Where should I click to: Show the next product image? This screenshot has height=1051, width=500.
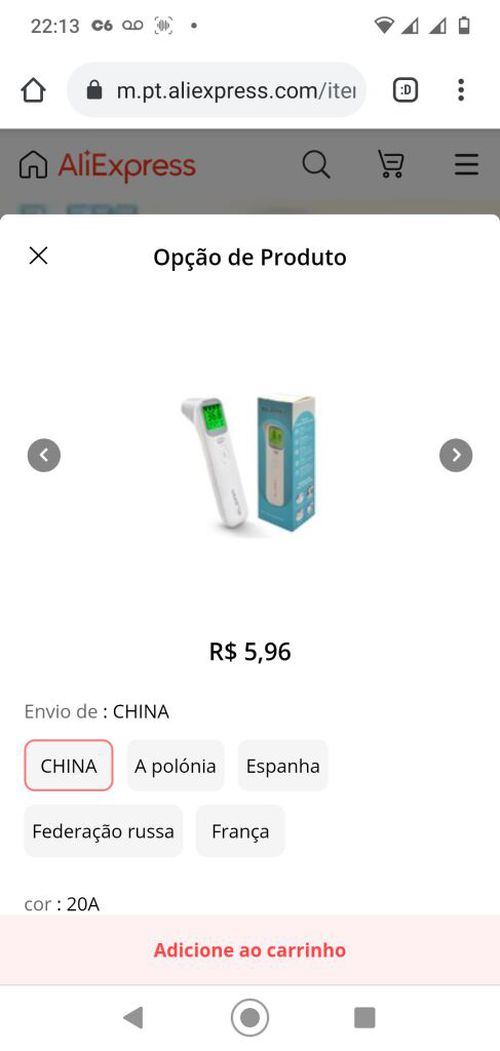tap(456, 456)
